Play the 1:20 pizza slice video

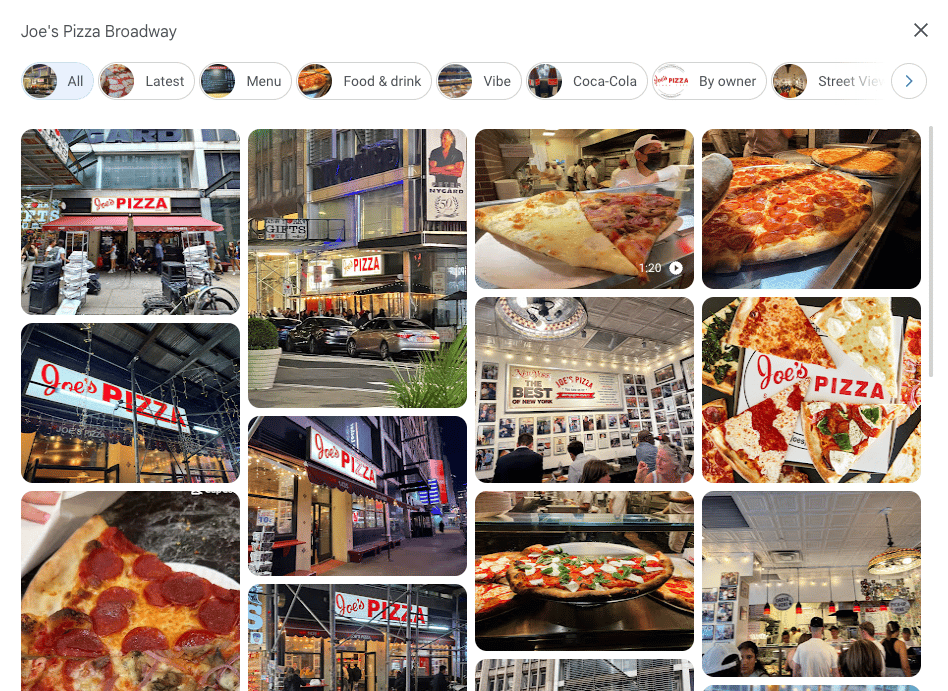click(x=584, y=208)
